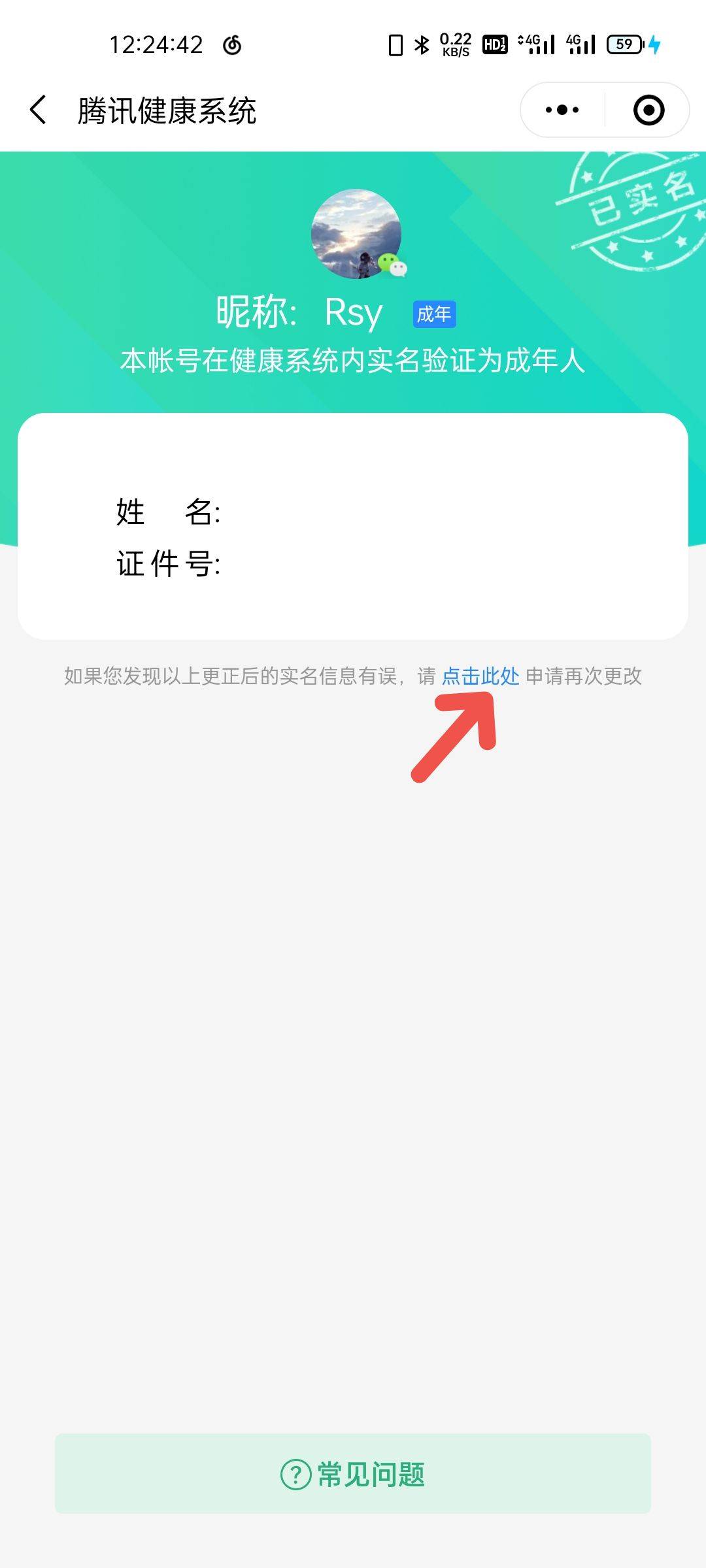Close the mini program with circle button
706x1568 pixels.
click(648, 110)
